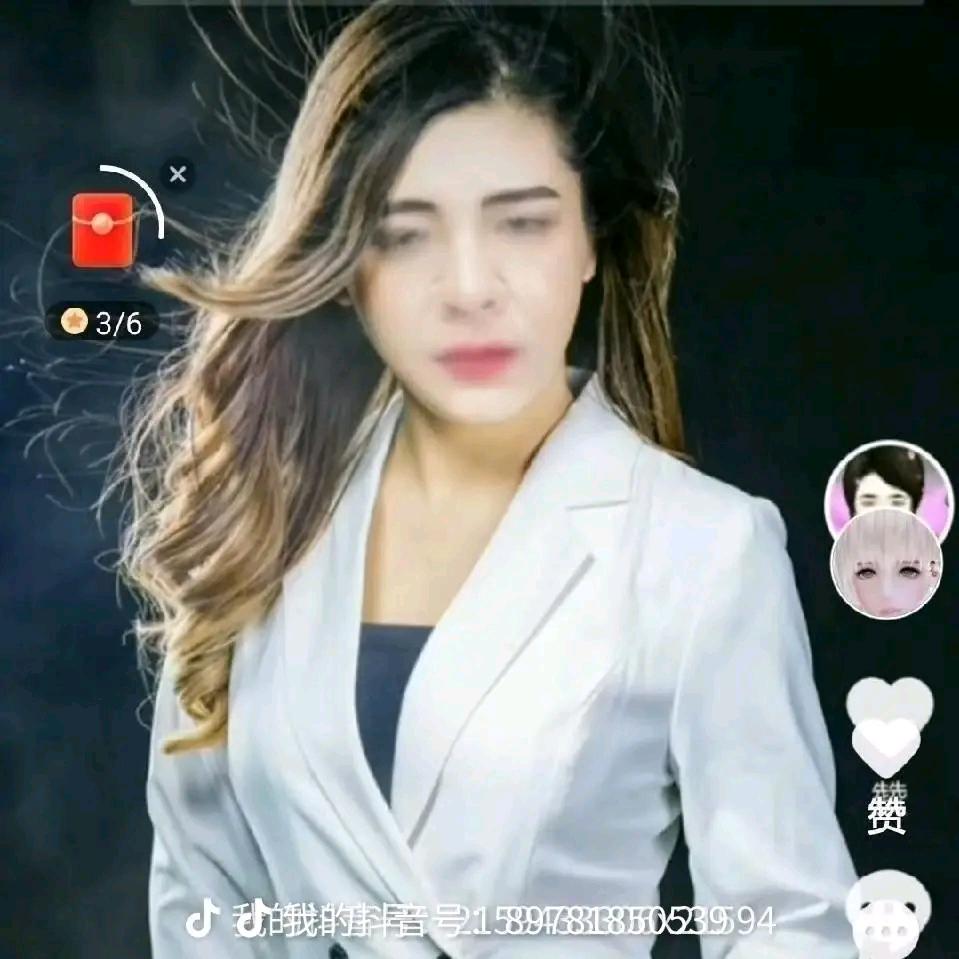Open the red envelope reward widget
This screenshot has width=959, height=959.
103,230
